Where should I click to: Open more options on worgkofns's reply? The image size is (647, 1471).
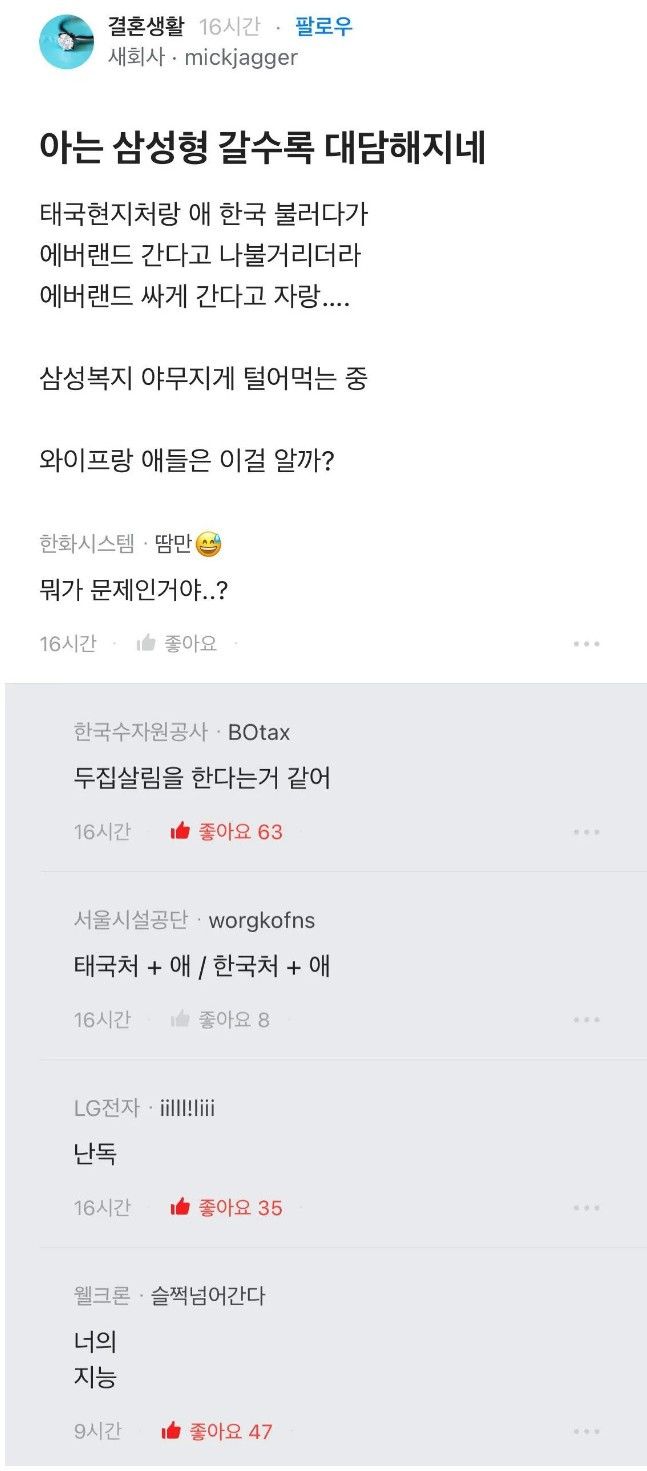[x=586, y=1020]
